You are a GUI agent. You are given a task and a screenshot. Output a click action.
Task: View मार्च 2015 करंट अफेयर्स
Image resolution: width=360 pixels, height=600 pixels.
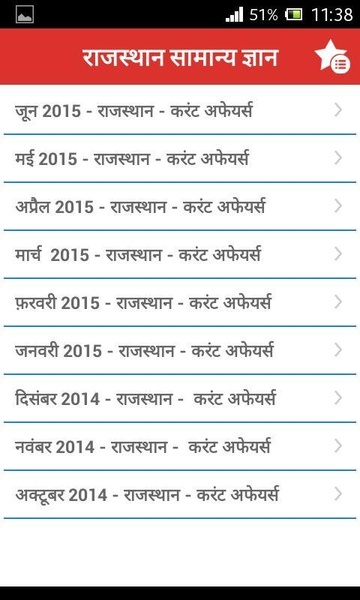tap(180, 254)
